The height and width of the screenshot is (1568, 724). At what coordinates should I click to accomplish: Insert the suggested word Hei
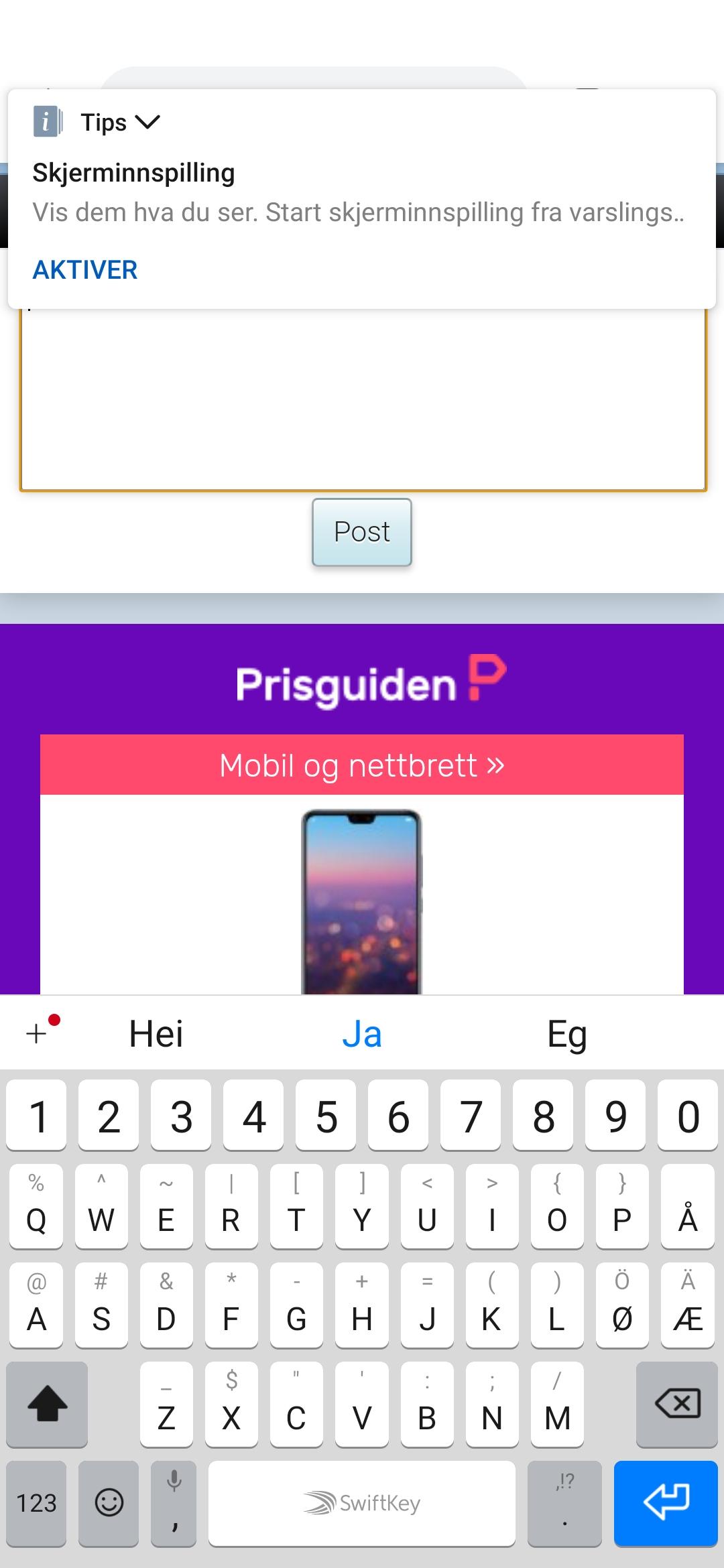(156, 1033)
